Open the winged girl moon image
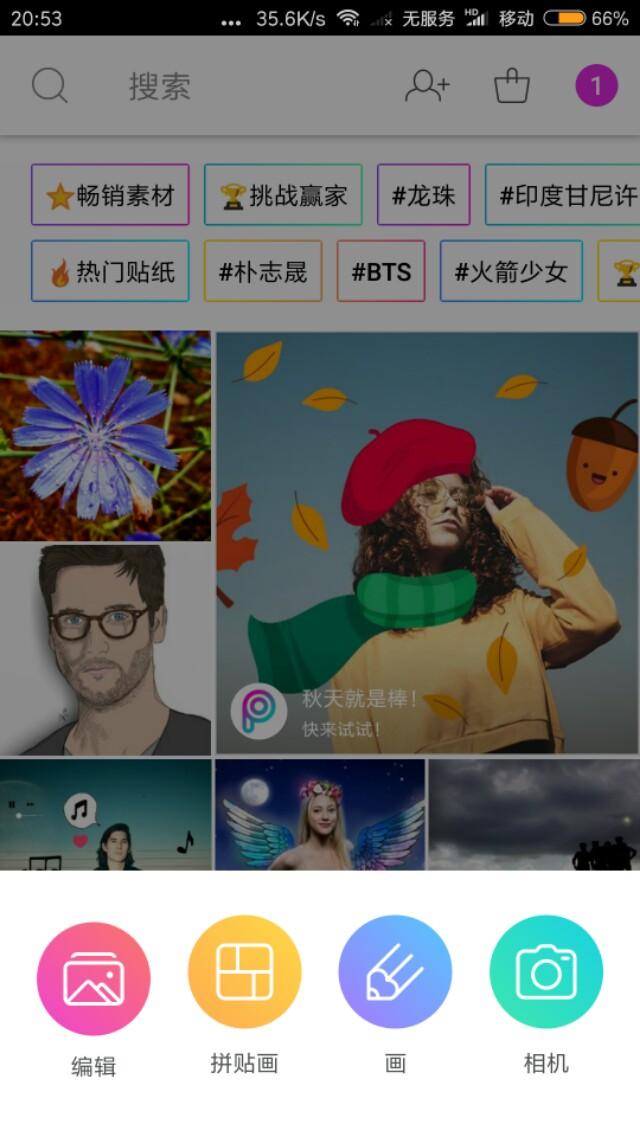The height and width of the screenshot is (1137, 640). [320, 815]
